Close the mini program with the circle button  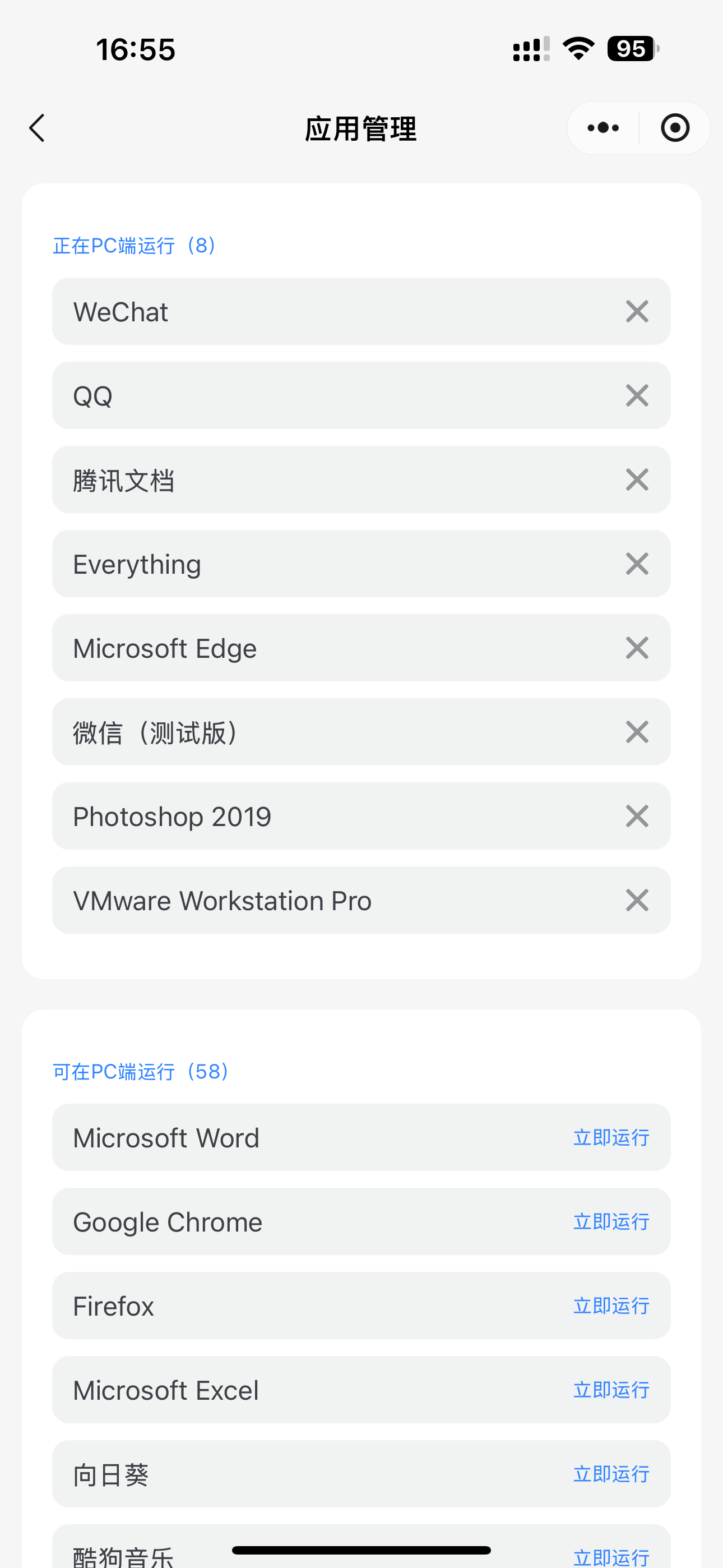(x=675, y=128)
